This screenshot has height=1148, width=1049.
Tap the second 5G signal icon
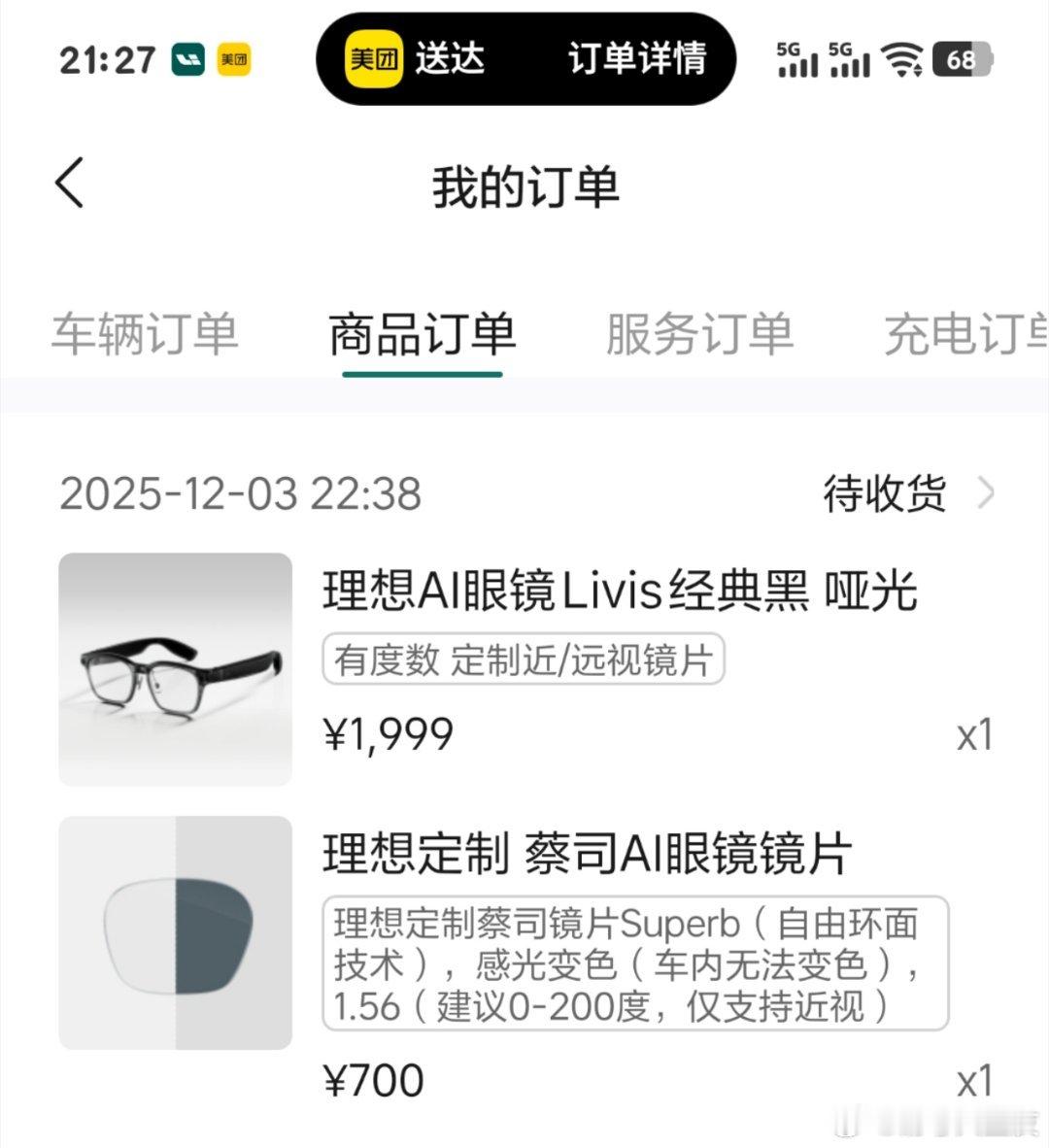pyautogui.click(x=849, y=58)
